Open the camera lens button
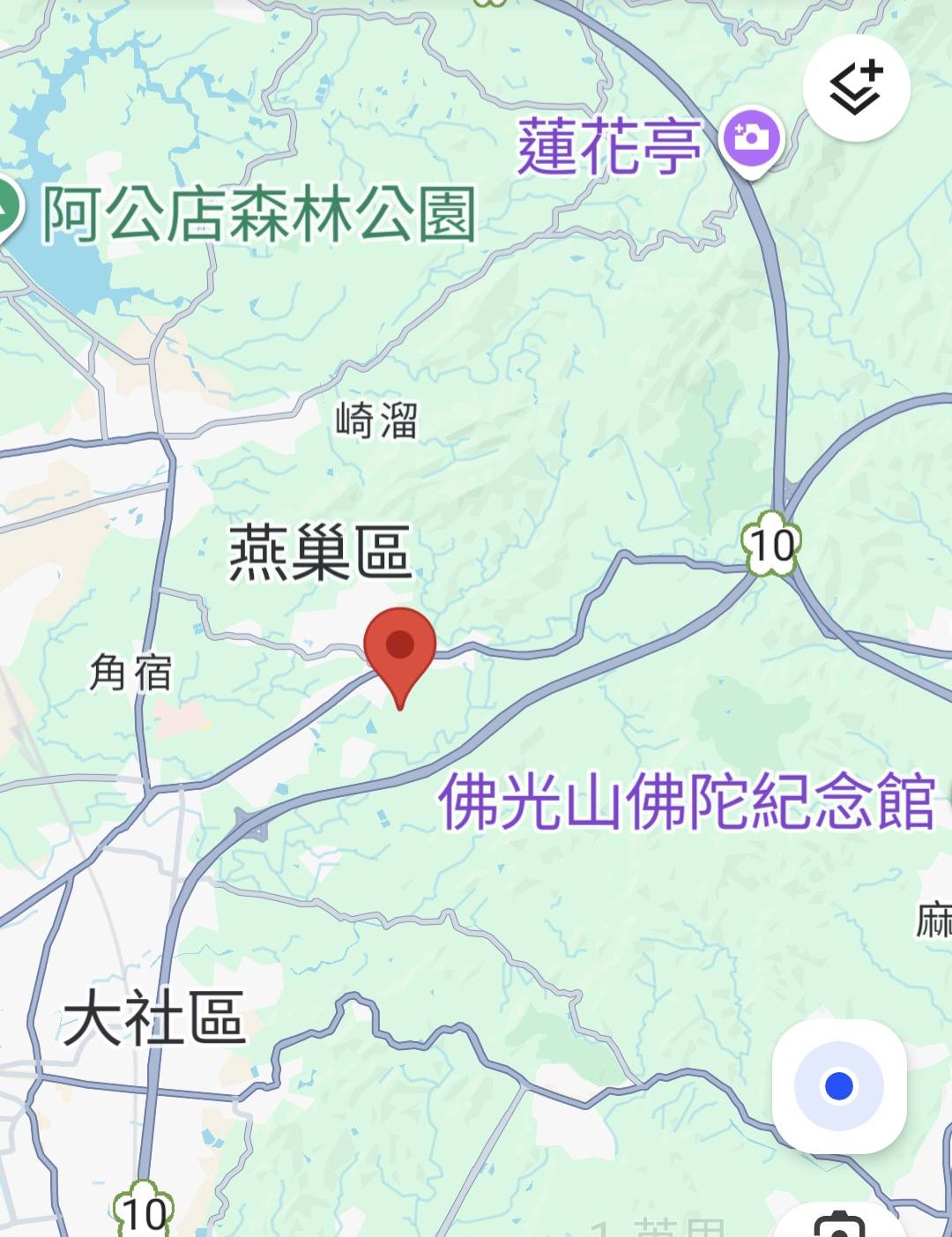The width and height of the screenshot is (952, 1237). click(x=839, y=1226)
